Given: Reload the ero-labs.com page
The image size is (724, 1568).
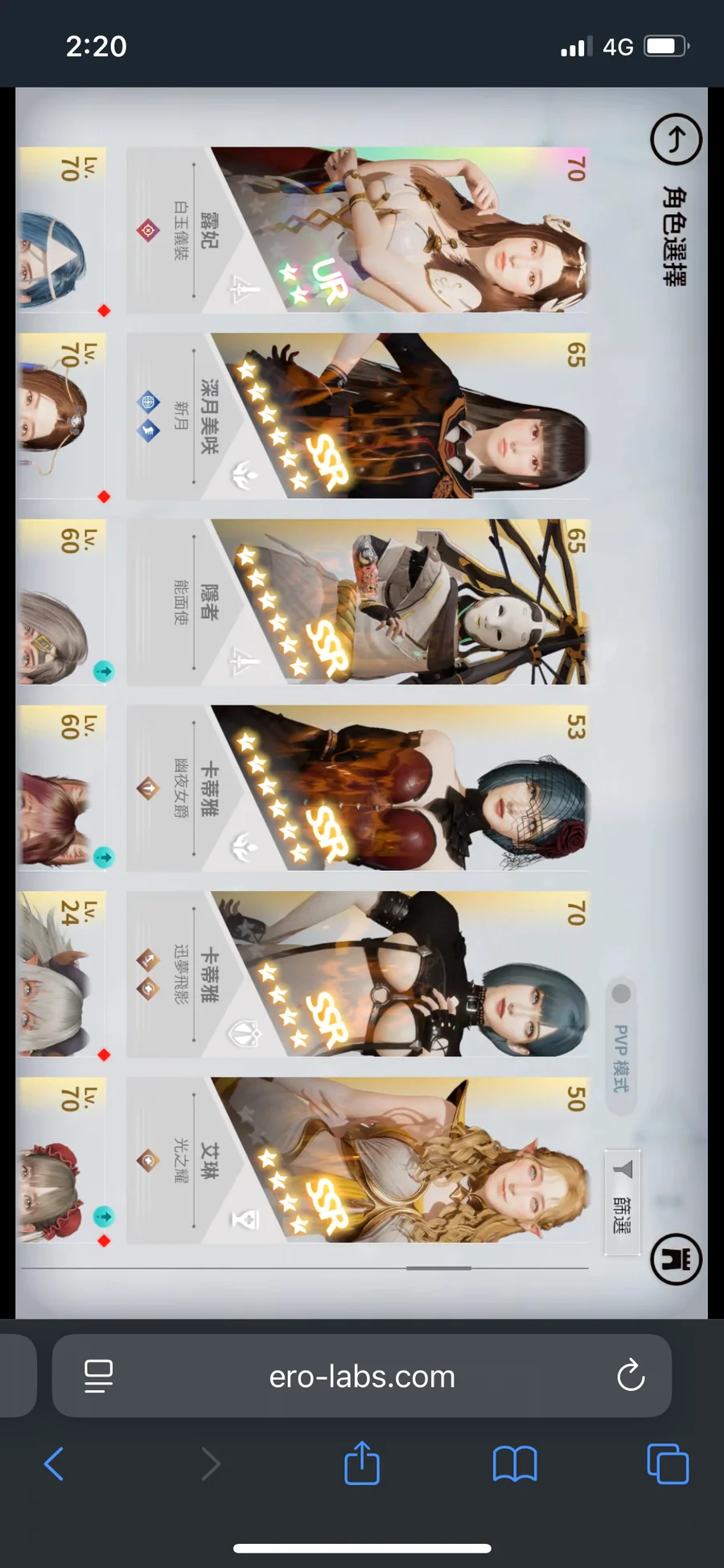Looking at the screenshot, I should (631, 1376).
